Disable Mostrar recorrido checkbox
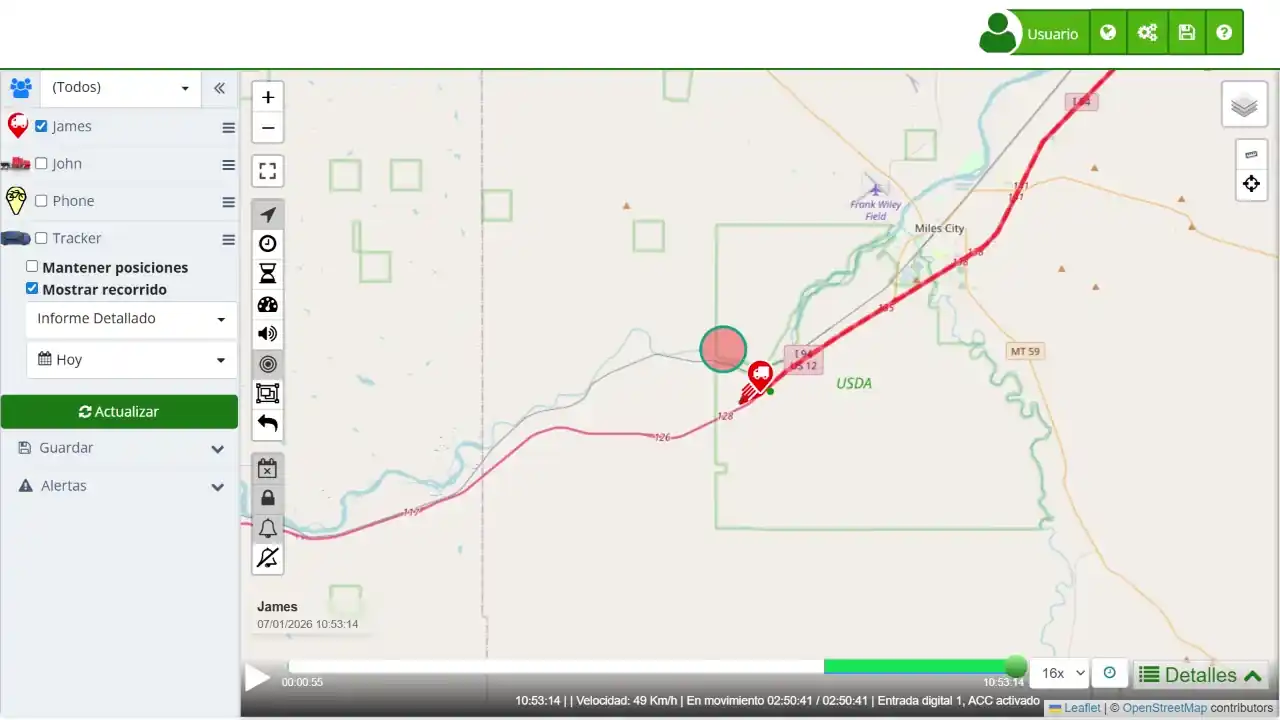Image resolution: width=1280 pixels, height=720 pixels. click(x=32, y=289)
